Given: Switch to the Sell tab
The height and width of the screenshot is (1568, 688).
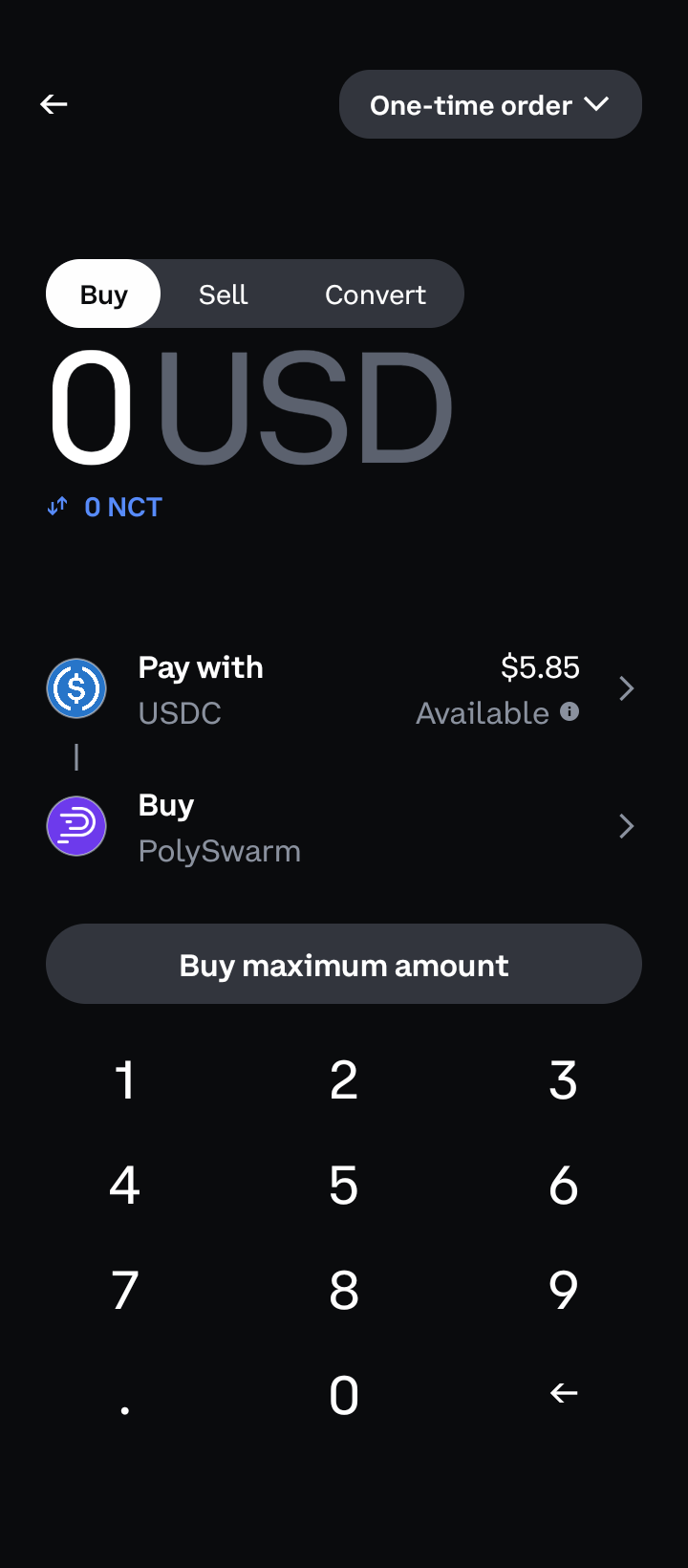Looking at the screenshot, I should 223,294.
